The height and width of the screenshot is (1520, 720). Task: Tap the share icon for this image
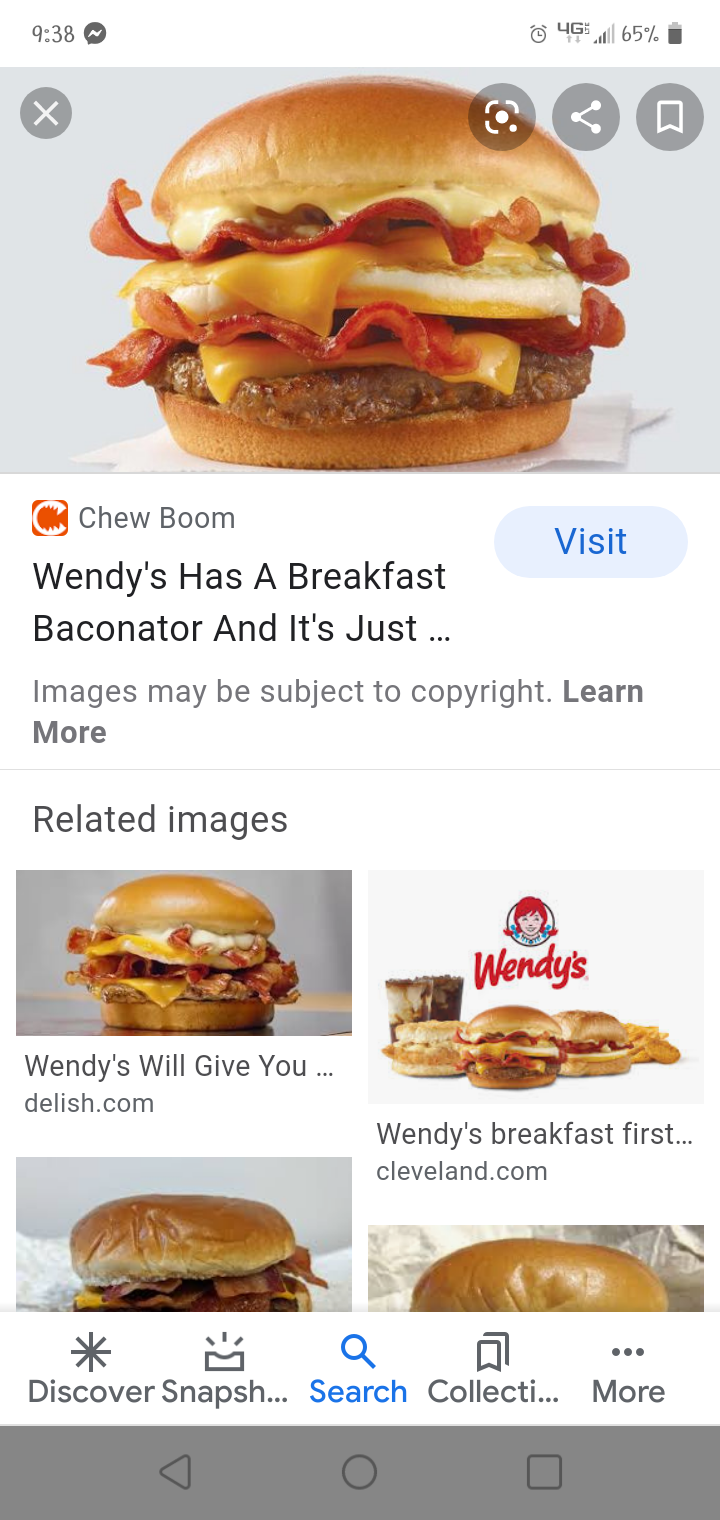pos(585,117)
